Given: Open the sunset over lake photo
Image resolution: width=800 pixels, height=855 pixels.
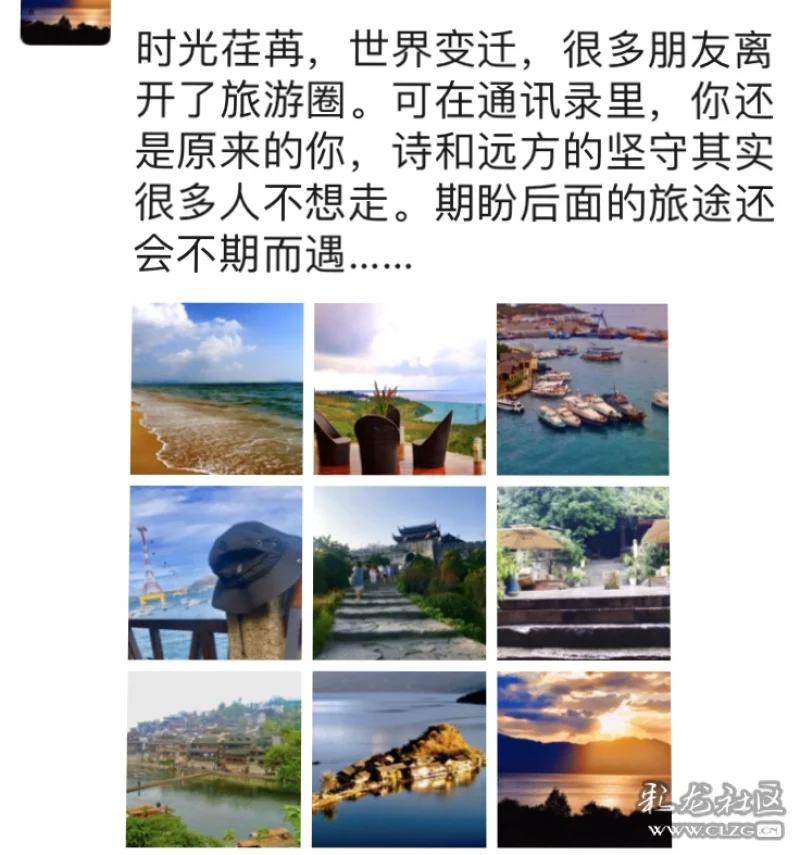Looking at the screenshot, I should 582,758.
